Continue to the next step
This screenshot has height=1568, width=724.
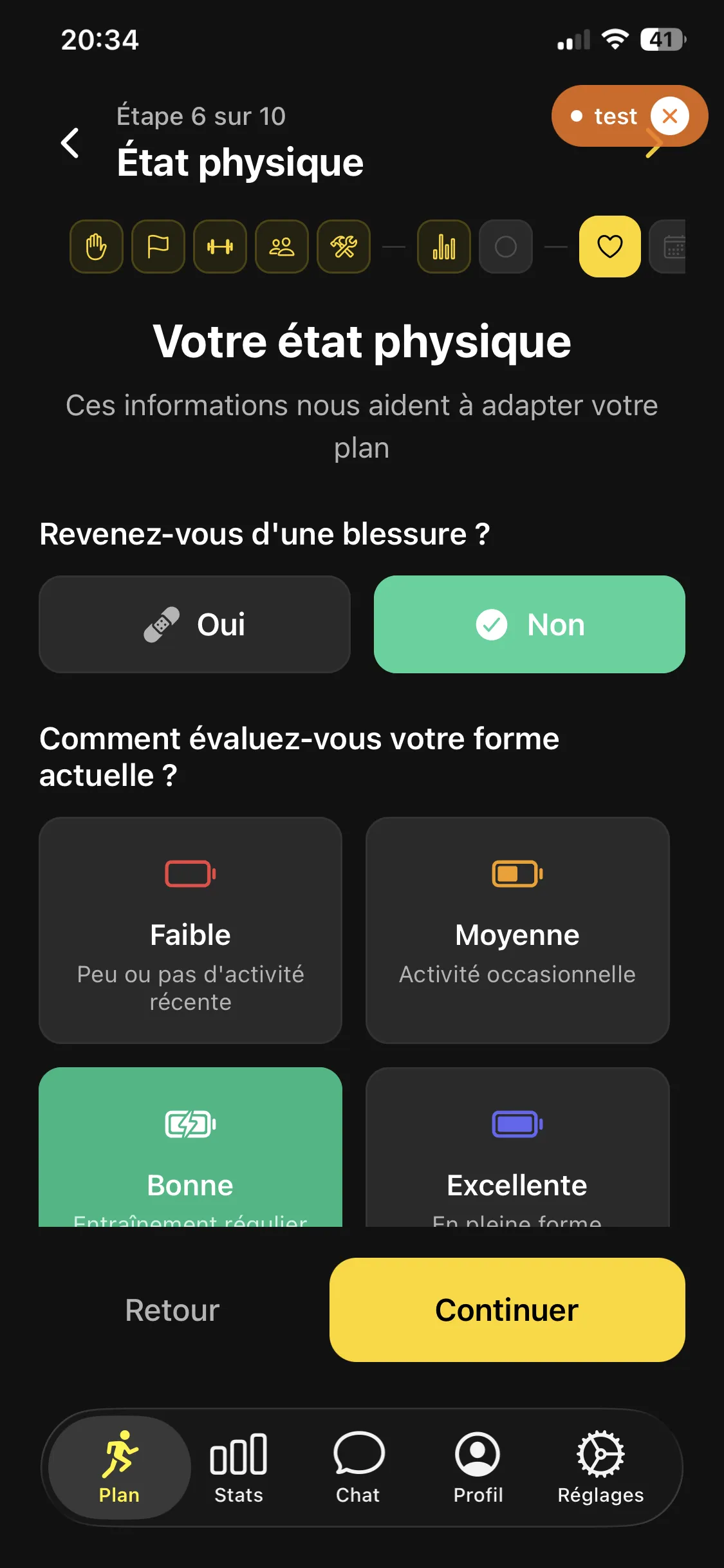(507, 1310)
